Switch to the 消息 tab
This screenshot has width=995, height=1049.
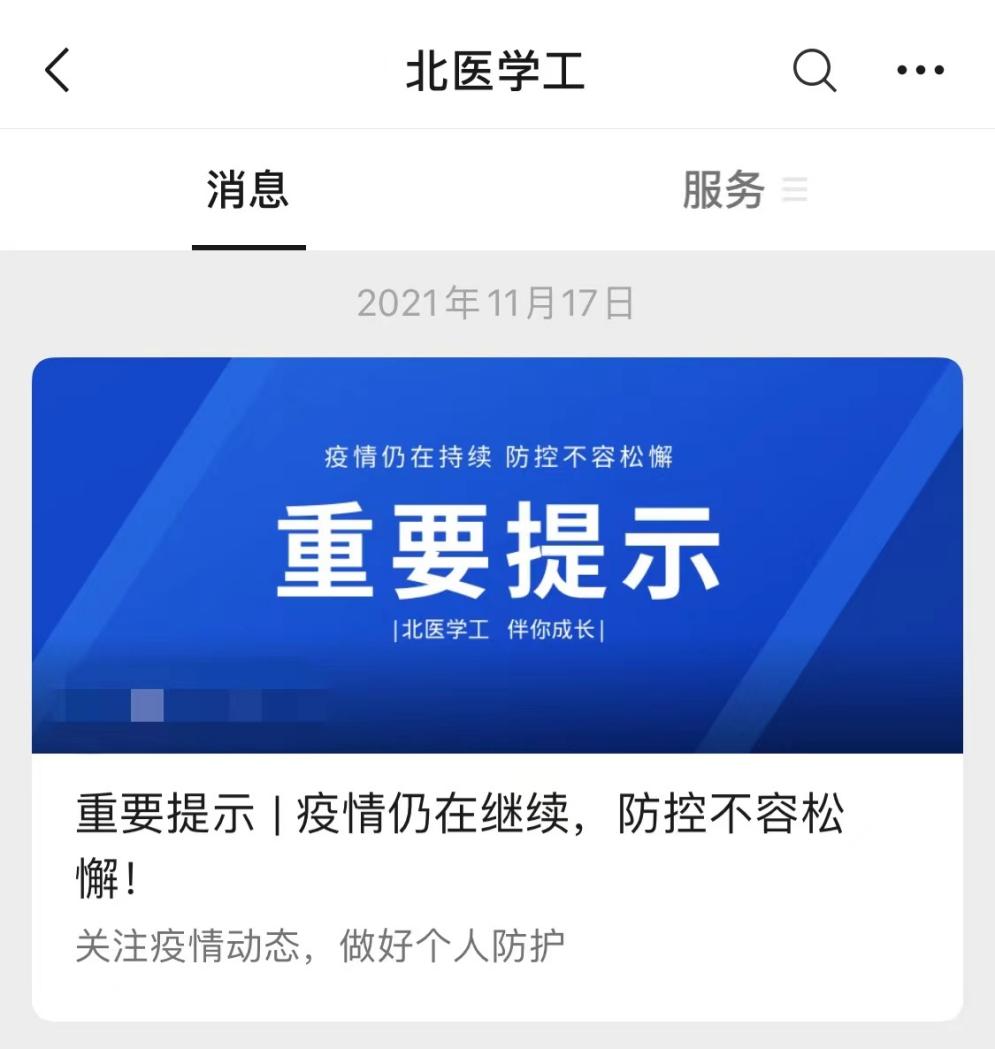tap(248, 190)
